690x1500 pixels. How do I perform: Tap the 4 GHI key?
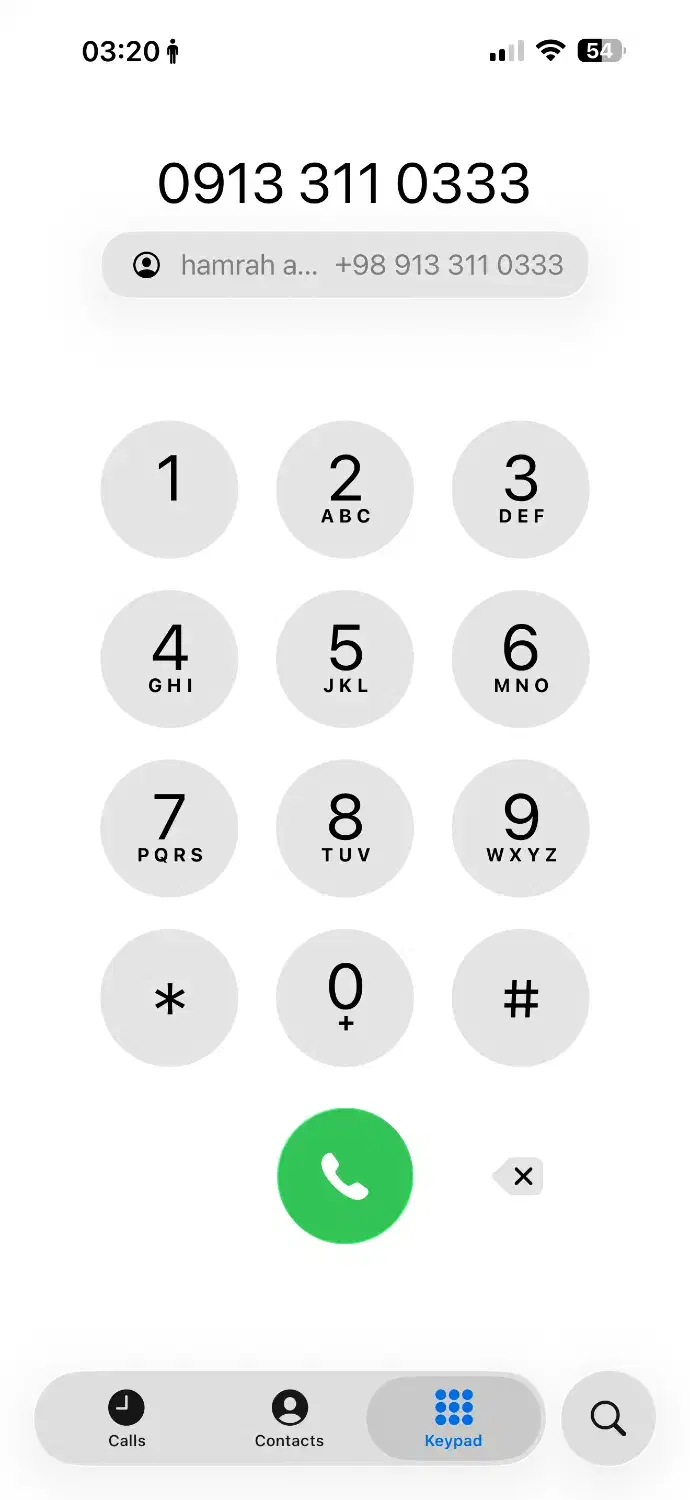pos(170,659)
